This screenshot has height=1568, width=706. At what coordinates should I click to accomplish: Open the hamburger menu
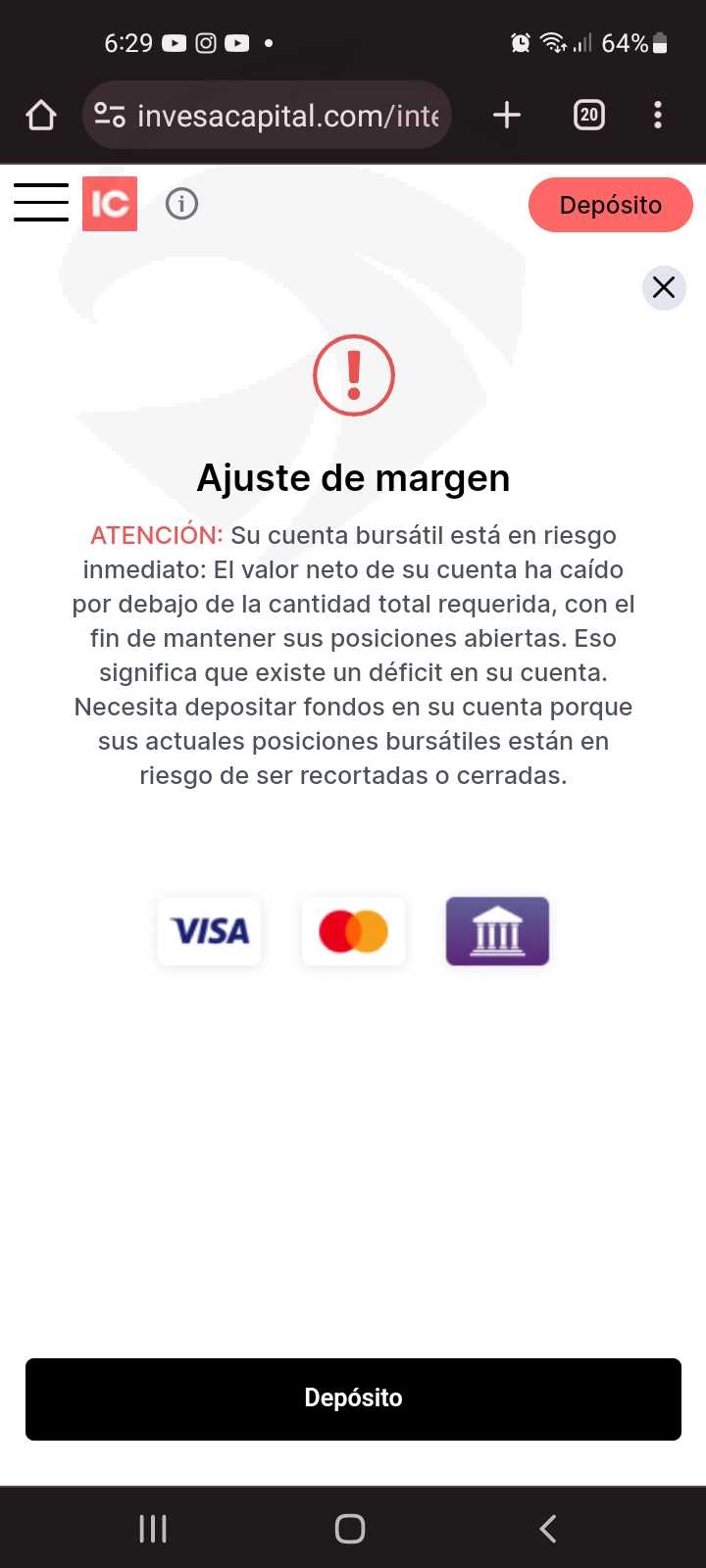click(x=41, y=203)
